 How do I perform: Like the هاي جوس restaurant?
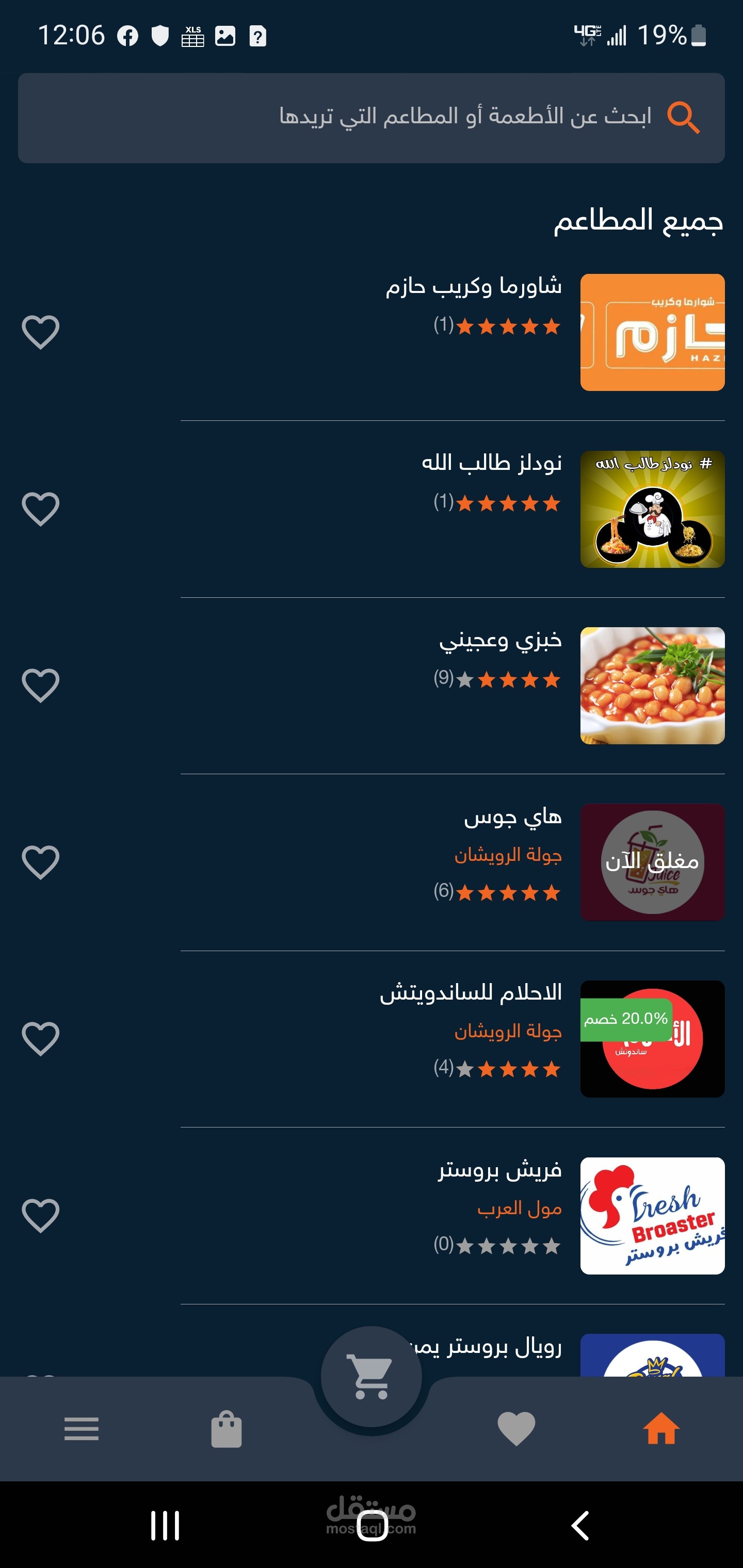point(41,861)
